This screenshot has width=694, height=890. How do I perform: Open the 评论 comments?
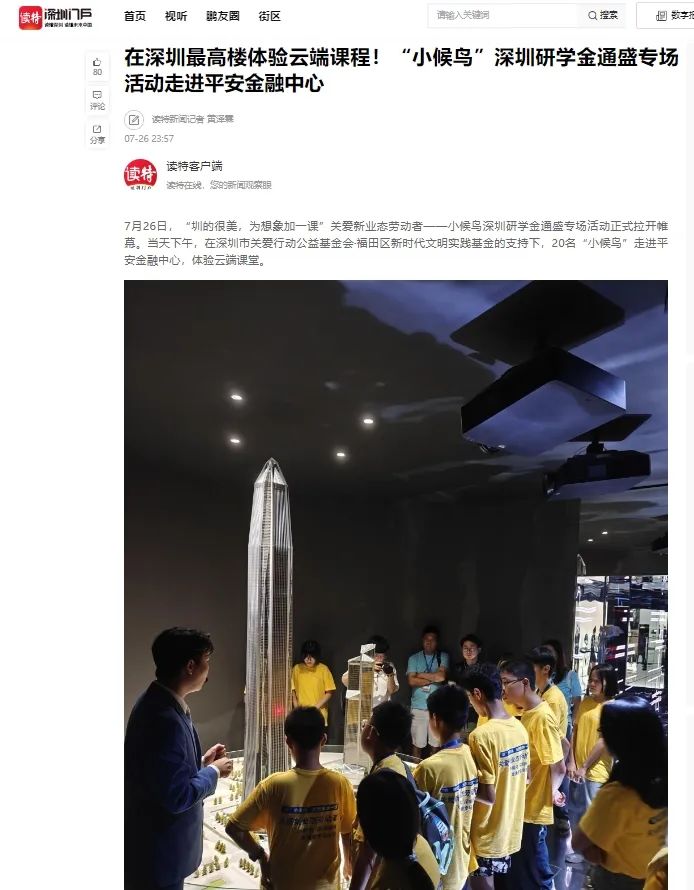(x=97, y=99)
